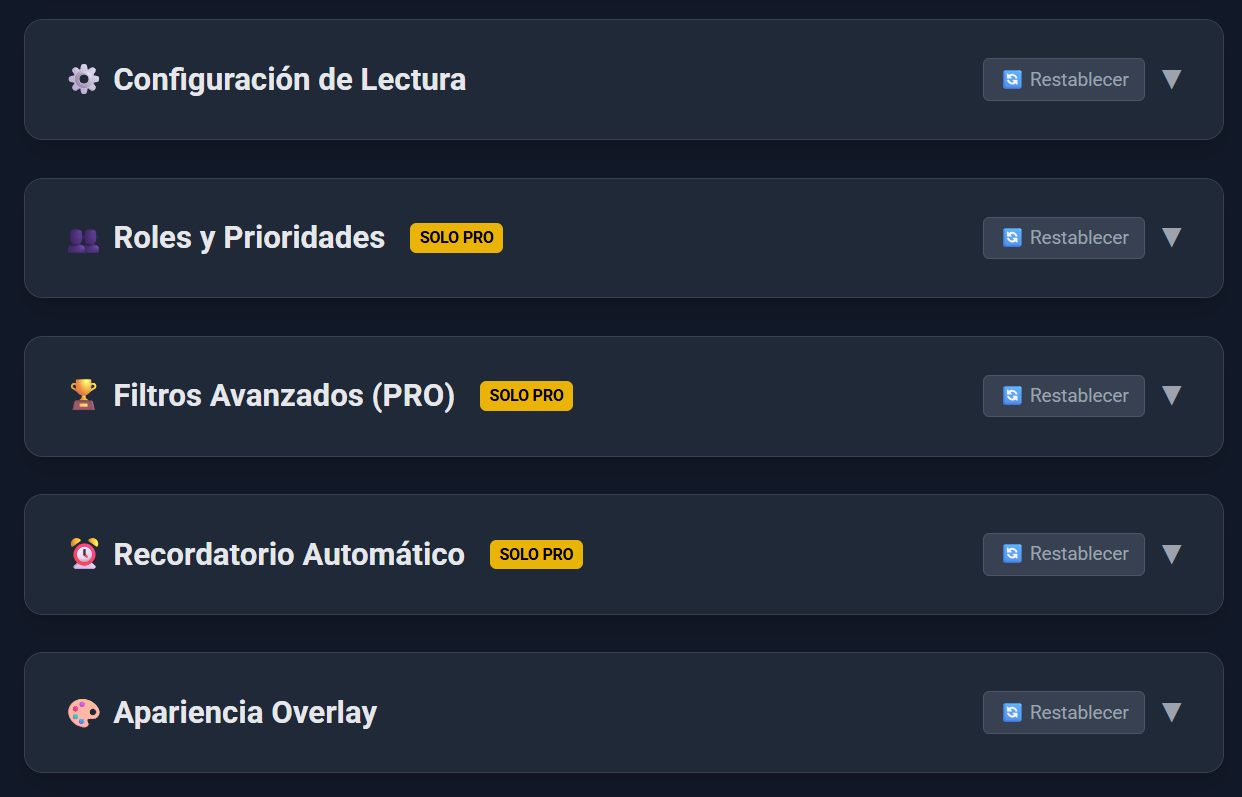
Task: Reset the Filtros Avanzados settings
Action: [x=1063, y=396]
